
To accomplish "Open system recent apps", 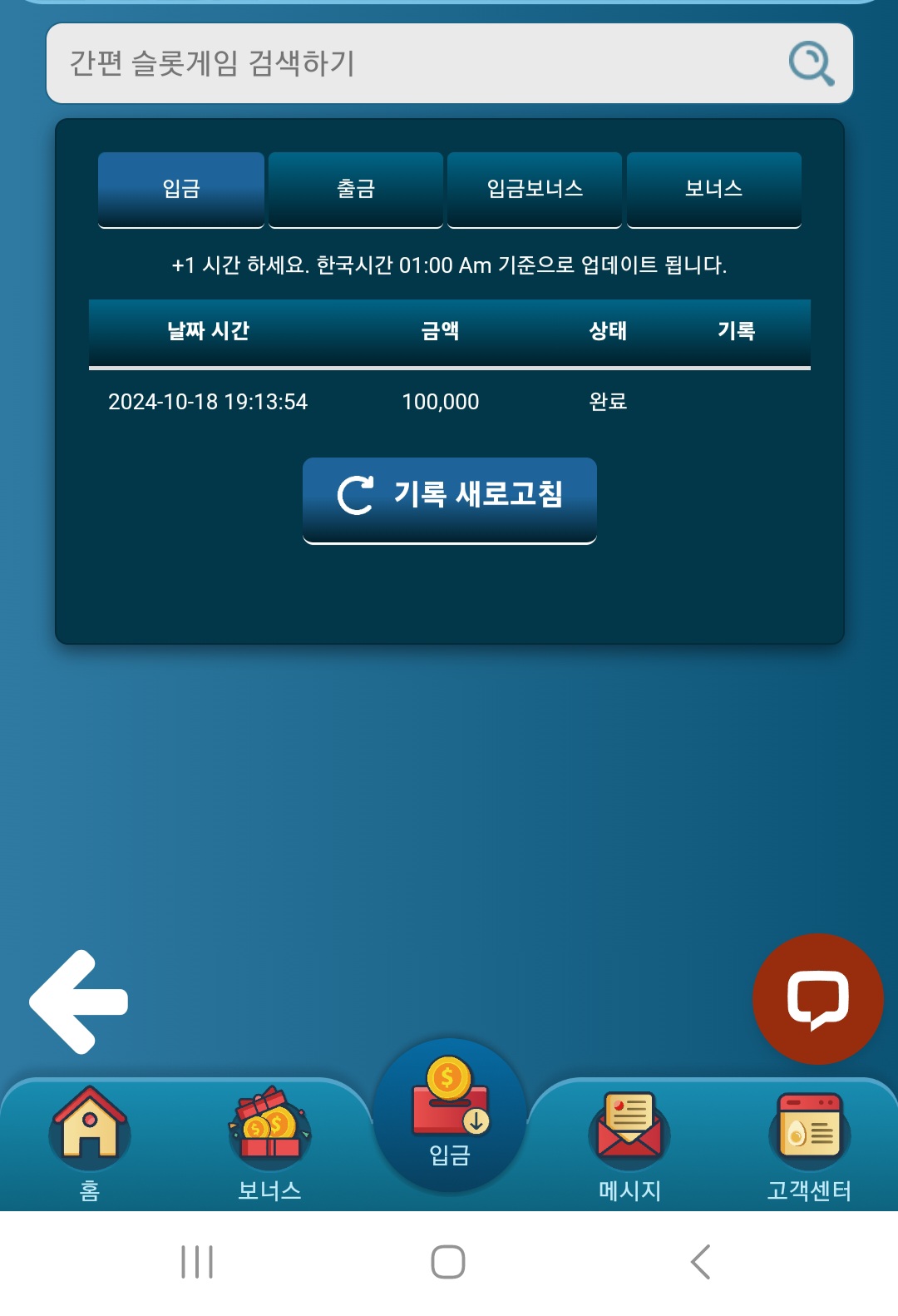I will [x=197, y=1262].
